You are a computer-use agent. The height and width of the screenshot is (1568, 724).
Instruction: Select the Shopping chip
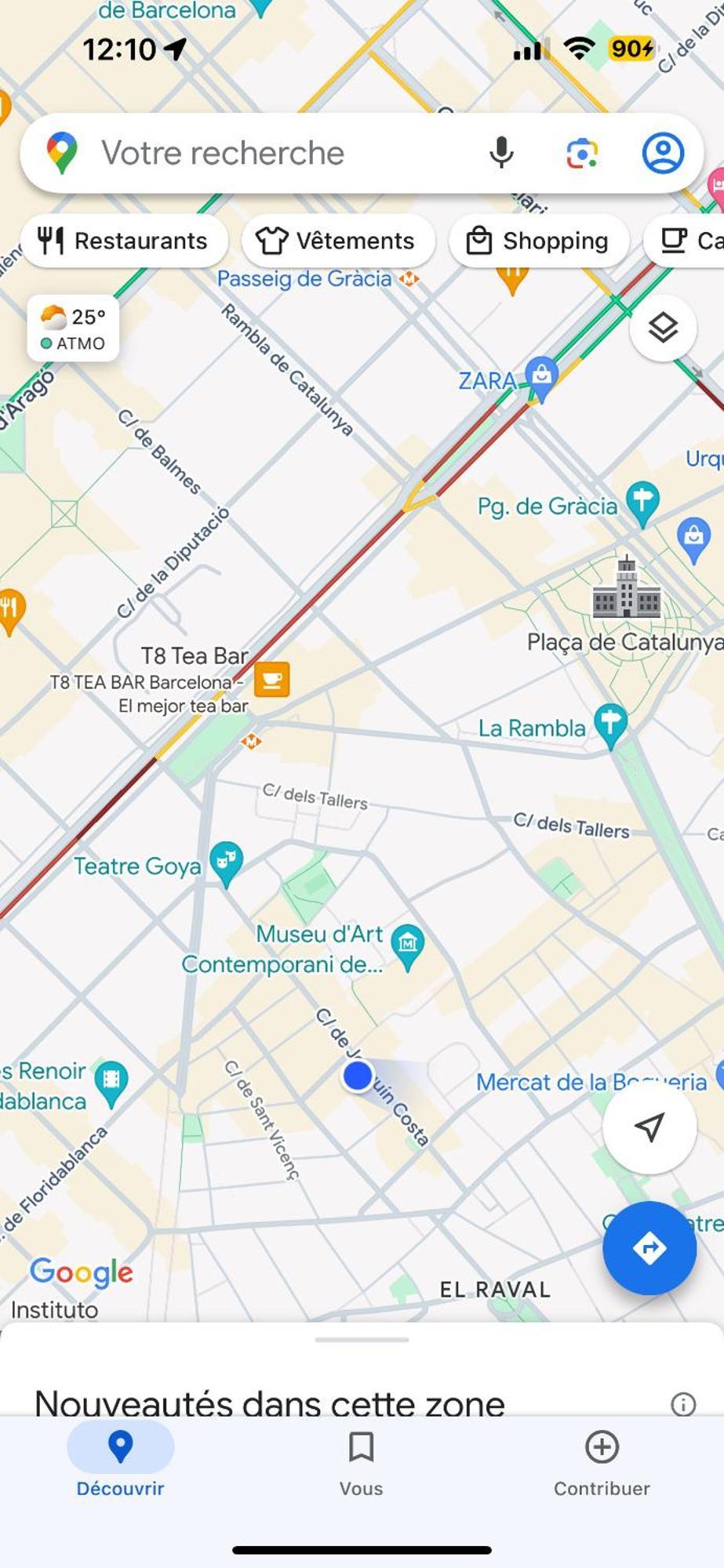[x=539, y=241]
